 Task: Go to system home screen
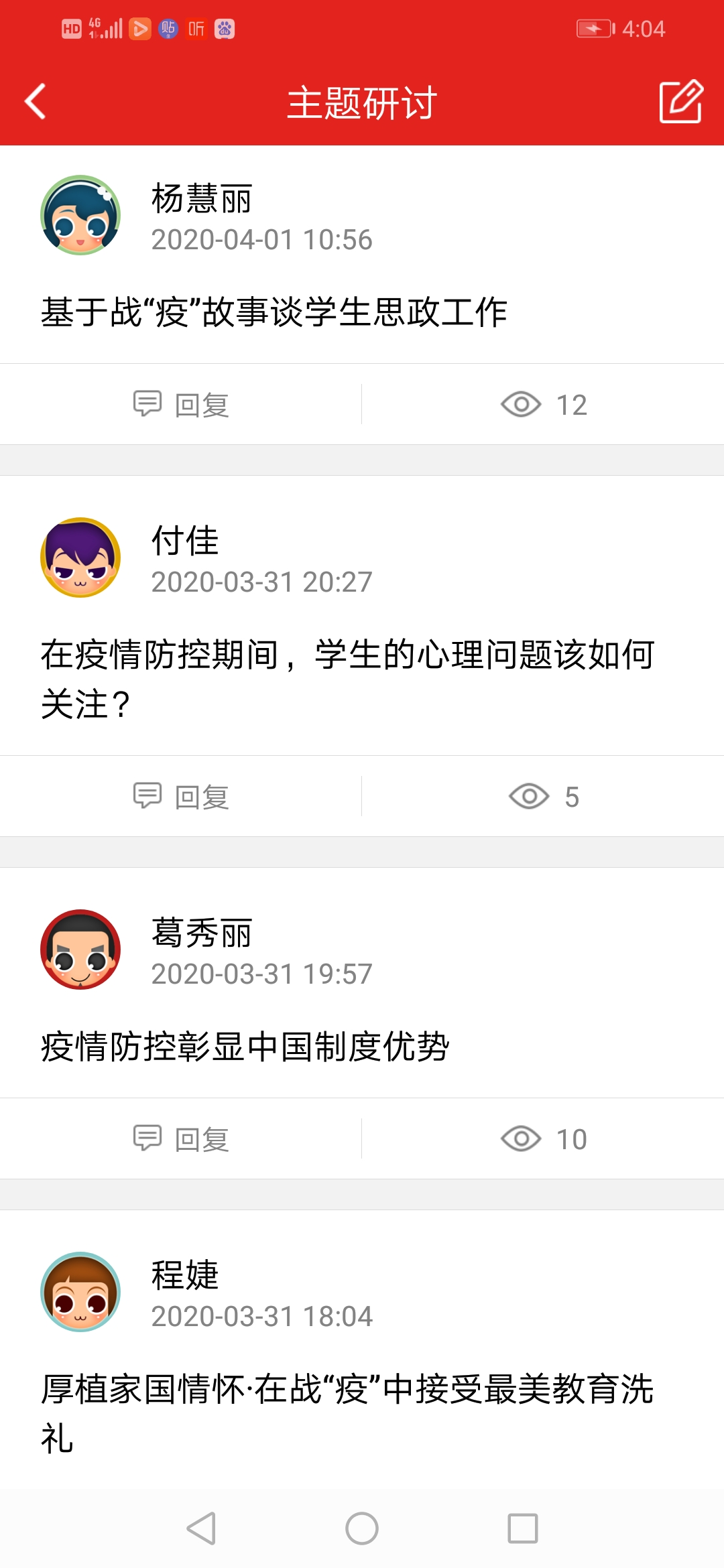coord(362,1528)
